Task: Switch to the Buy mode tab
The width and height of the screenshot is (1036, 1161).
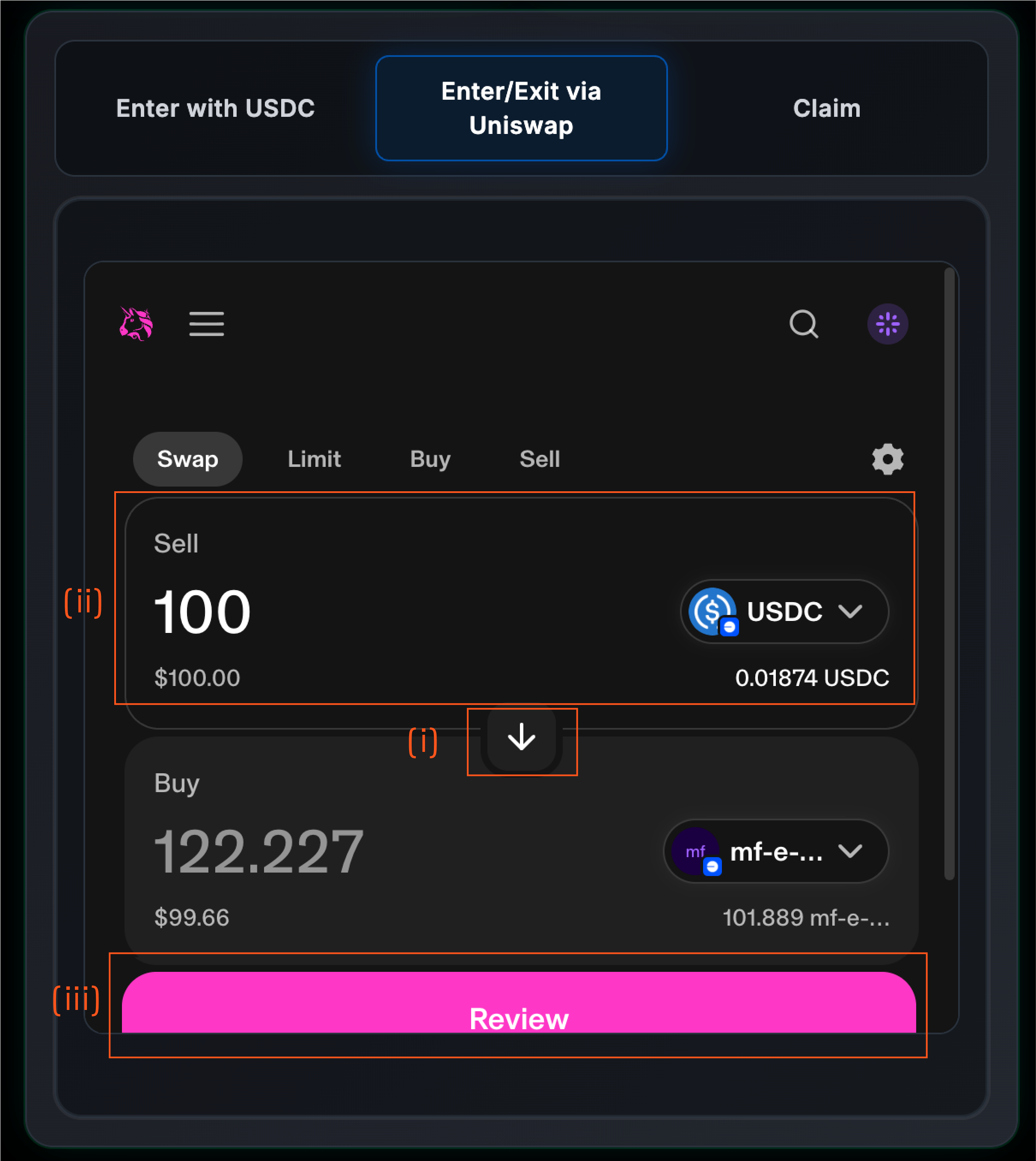Action: tap(430, 459)
